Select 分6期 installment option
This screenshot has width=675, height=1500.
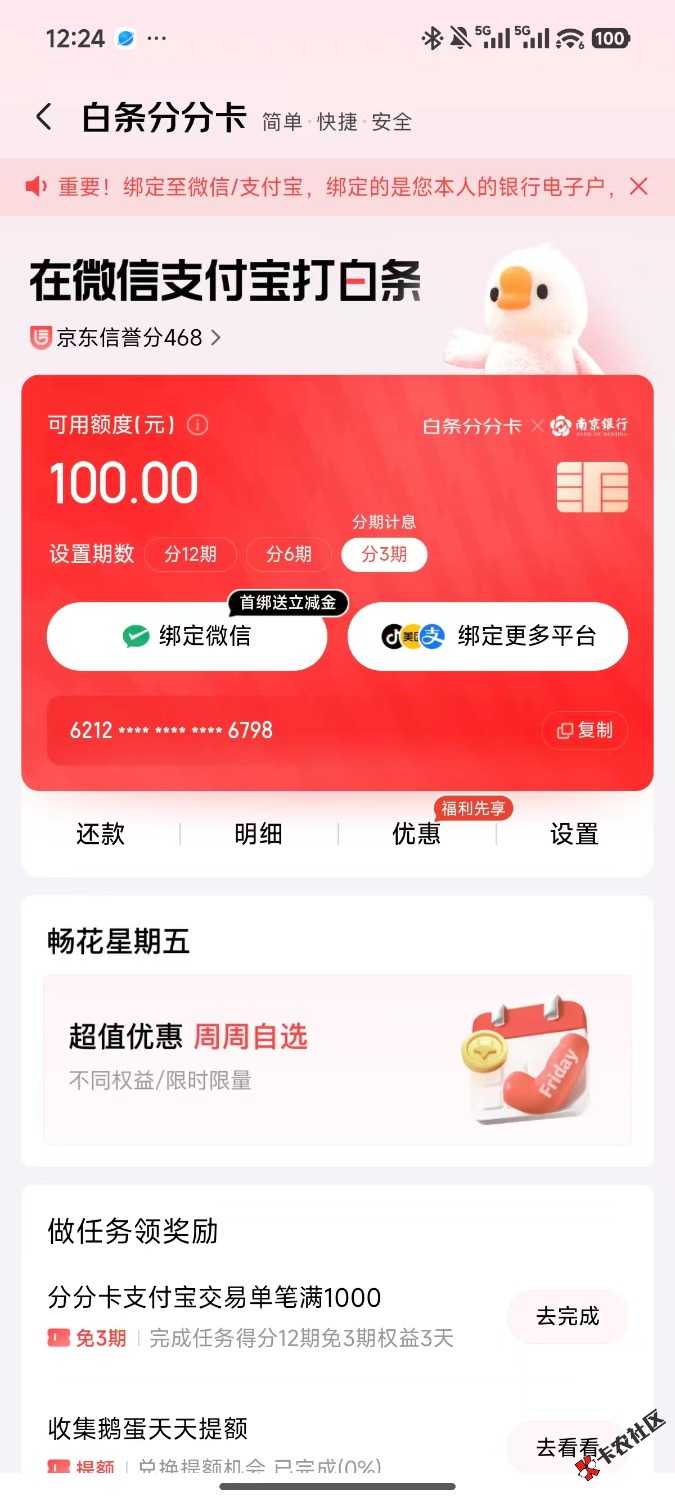[x=288, y=554]
